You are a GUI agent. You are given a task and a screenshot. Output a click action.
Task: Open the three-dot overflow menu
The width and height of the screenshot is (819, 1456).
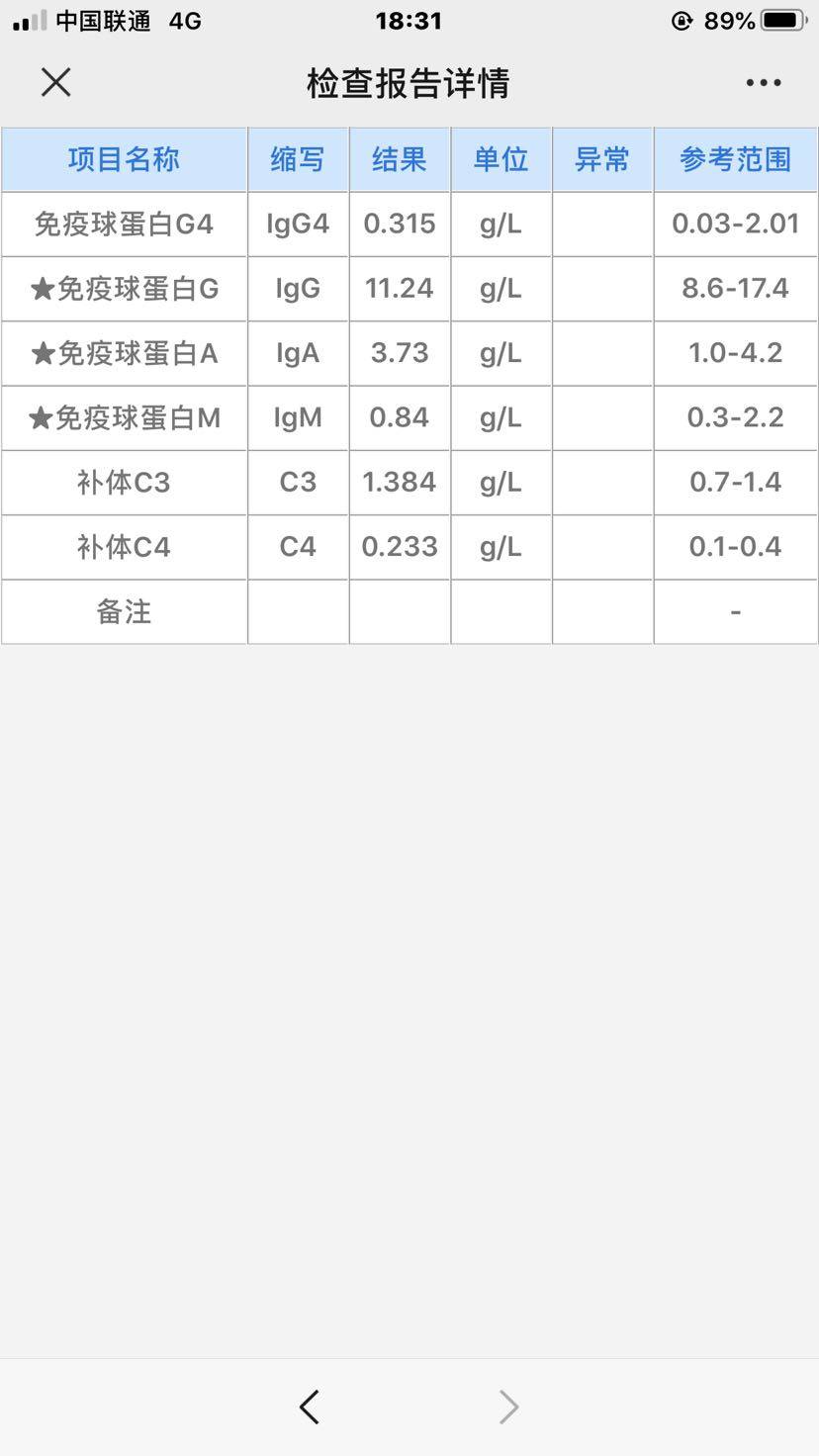(764, 83)
